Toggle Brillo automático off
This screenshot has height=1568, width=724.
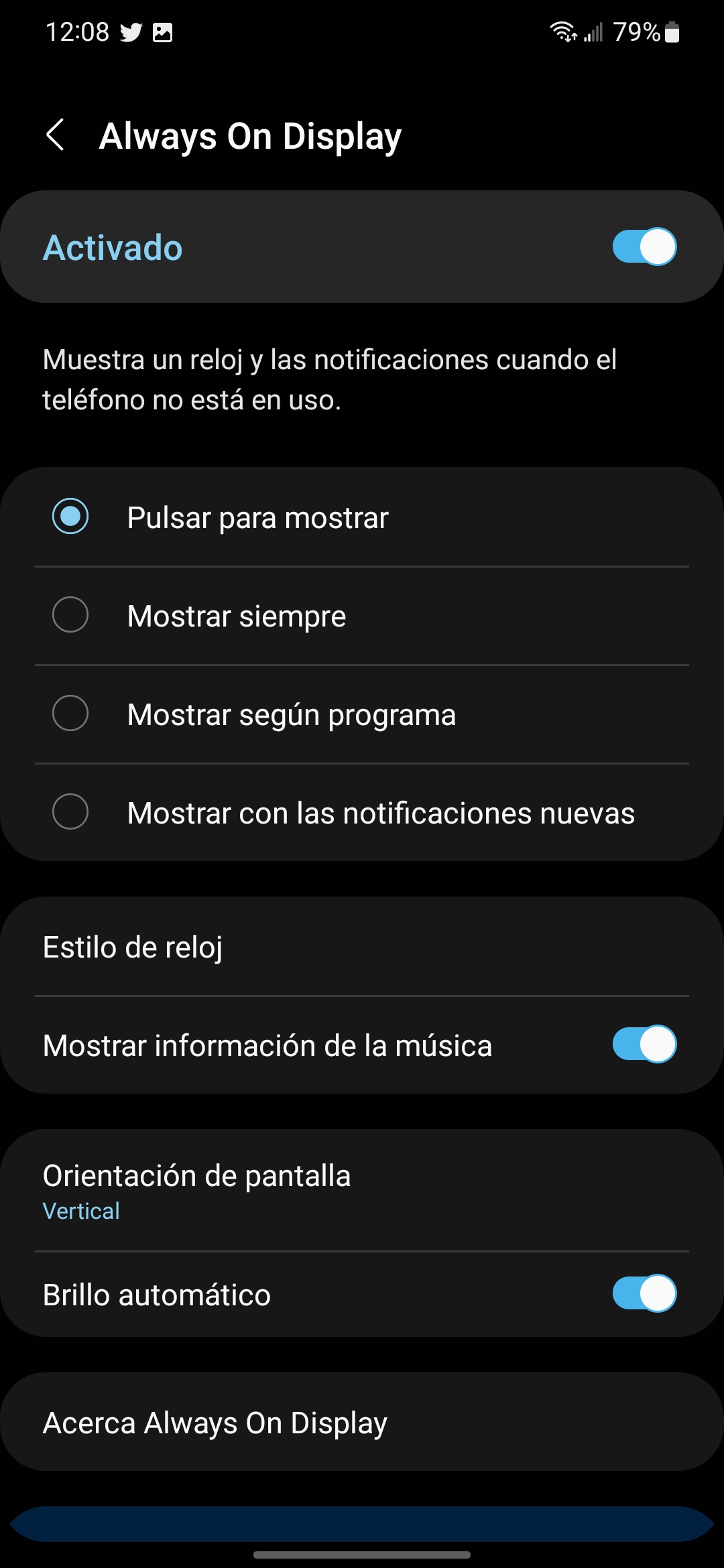point(644,1293)
